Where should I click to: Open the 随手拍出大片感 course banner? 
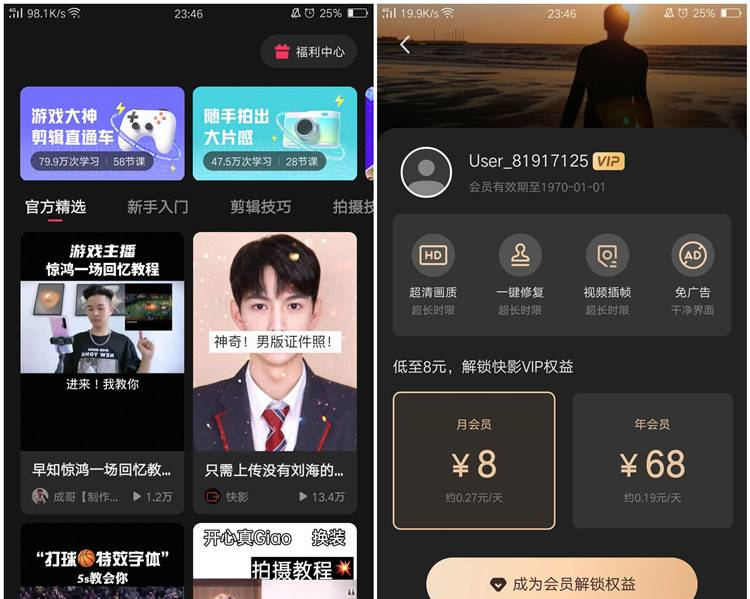coord(274,133)
